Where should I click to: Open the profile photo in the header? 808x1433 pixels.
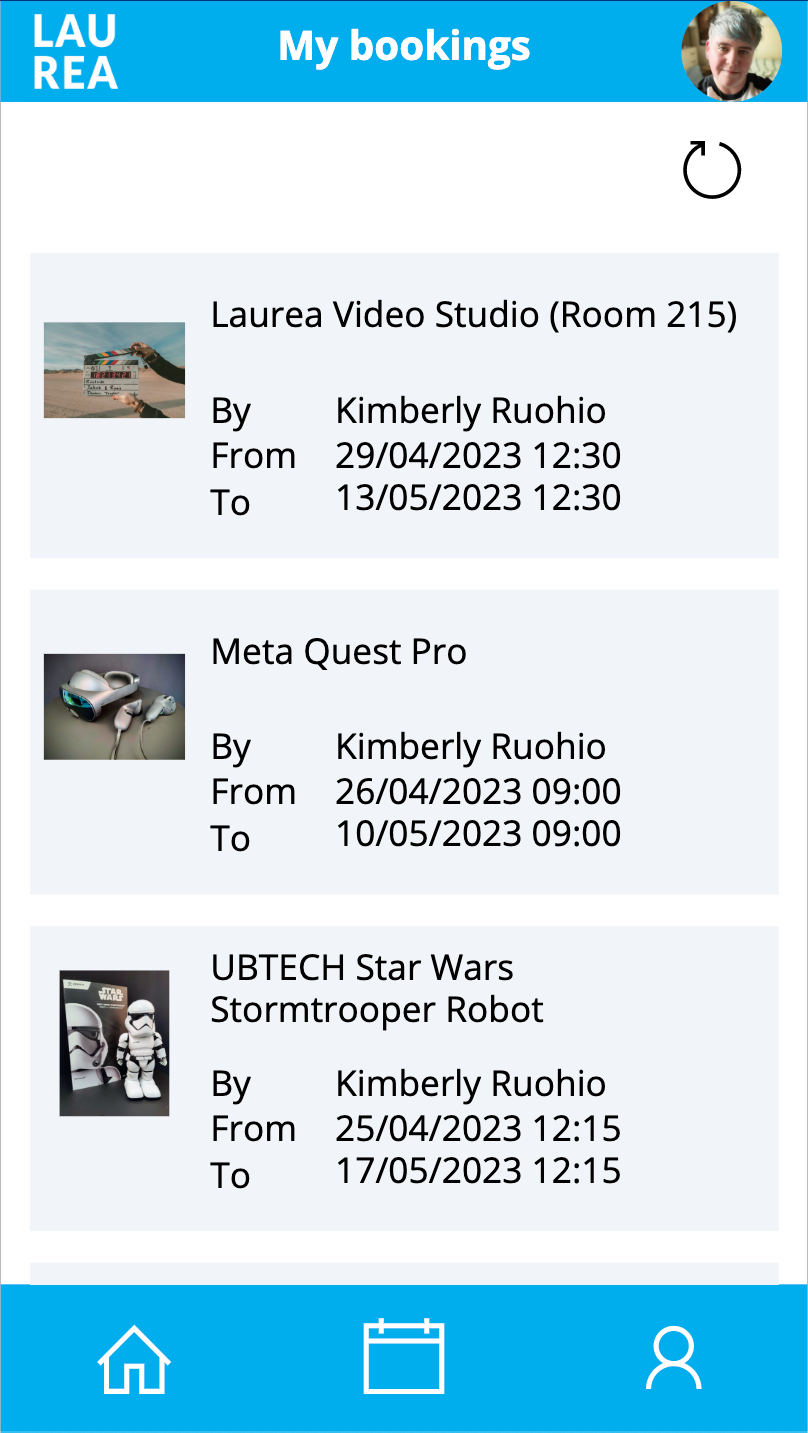click(x=731, y=50)
